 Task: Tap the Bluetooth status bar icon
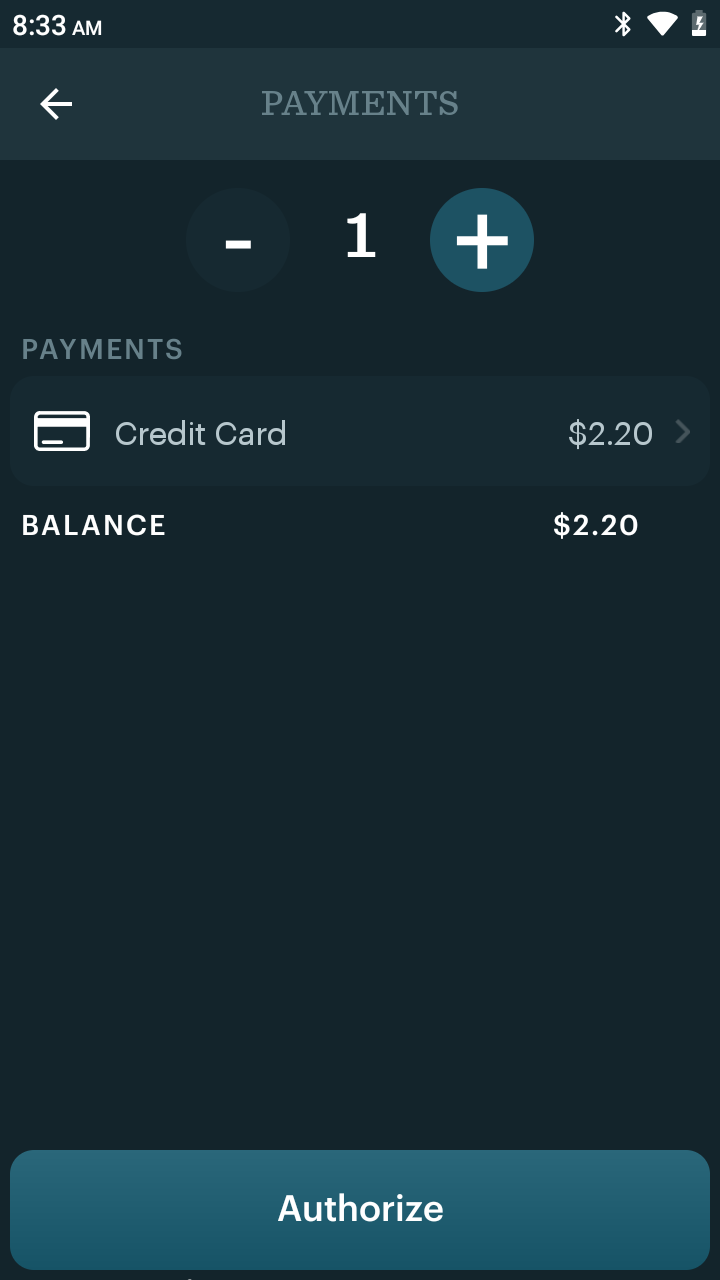point(622,25)
